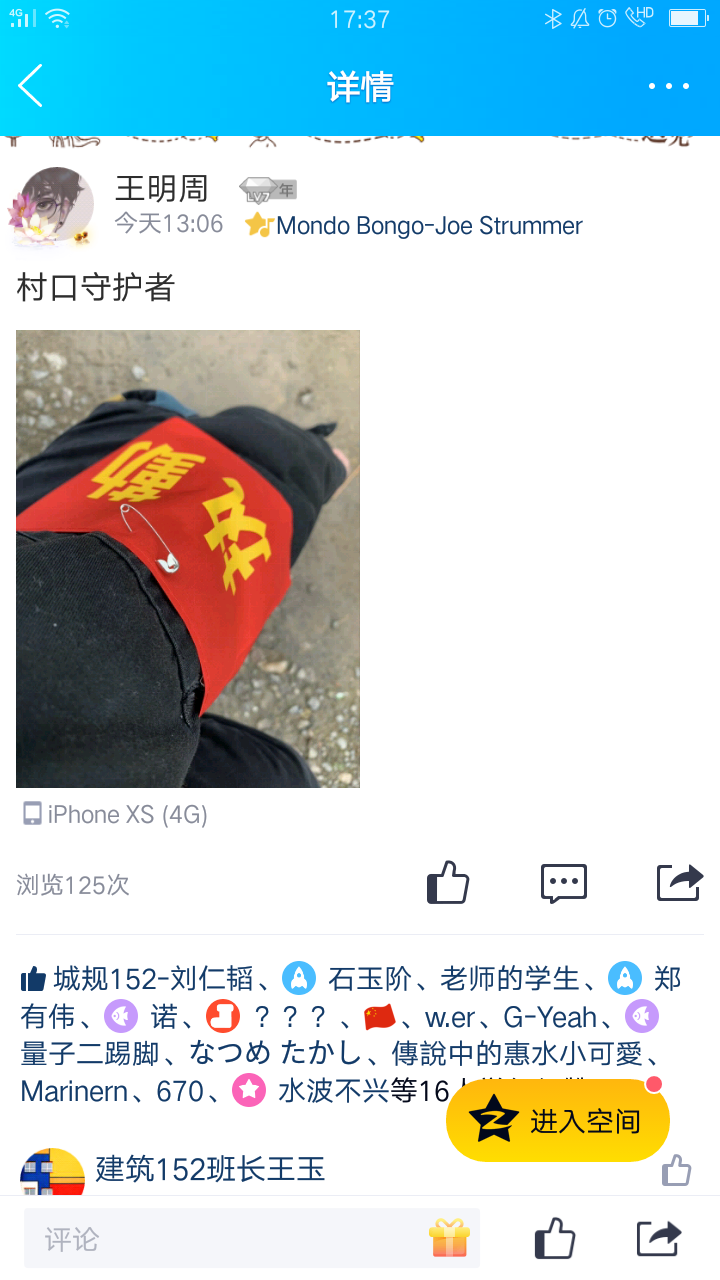Tap the thumbs-up in the bottom bar
This screenshot has height=1280, width=720.
554,1239
